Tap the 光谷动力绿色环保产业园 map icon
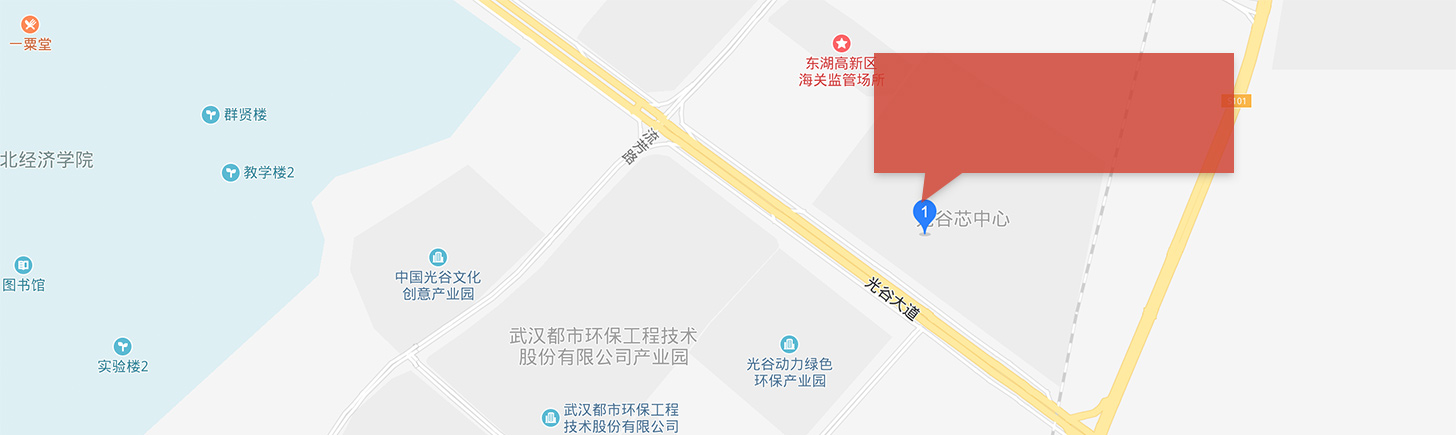The width and height of the screenshot is (1456, 435). click(x=789, y=345)
